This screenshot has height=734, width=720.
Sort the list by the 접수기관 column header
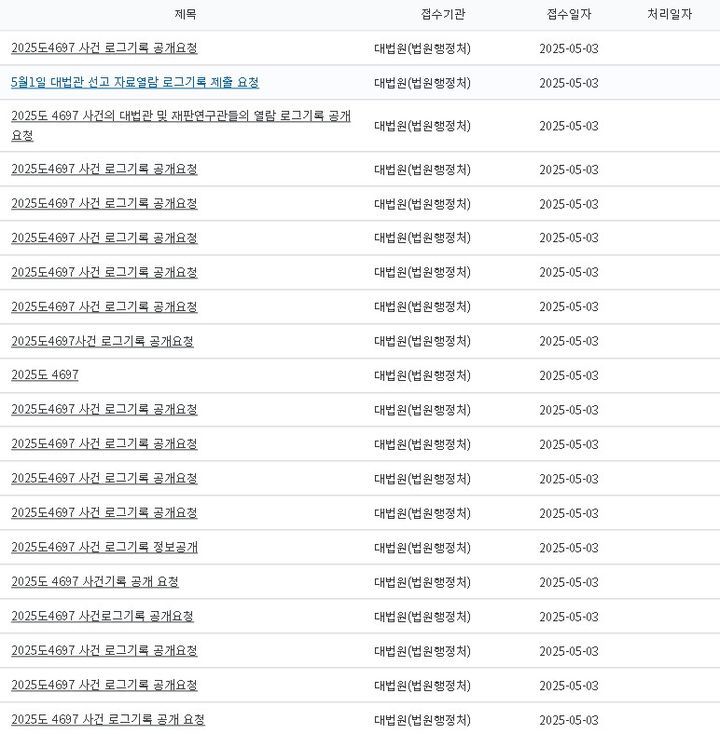tap(437, 14)
